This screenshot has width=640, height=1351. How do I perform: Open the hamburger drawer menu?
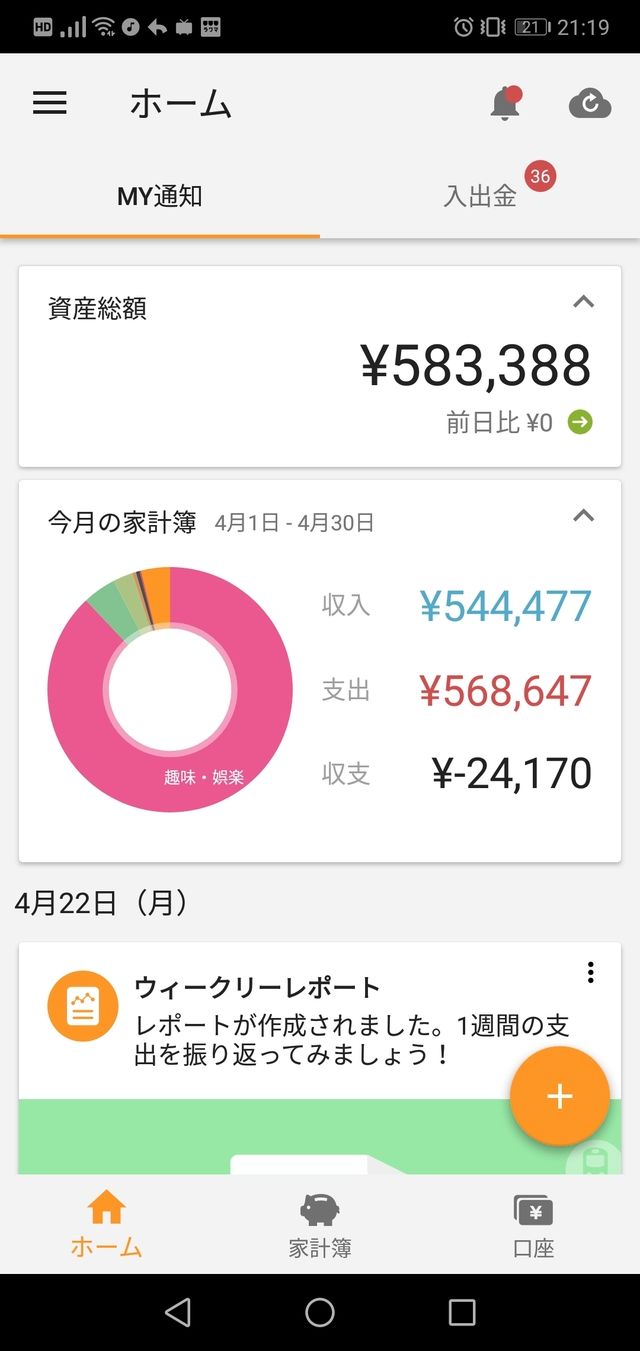click(x=50, y=103)
